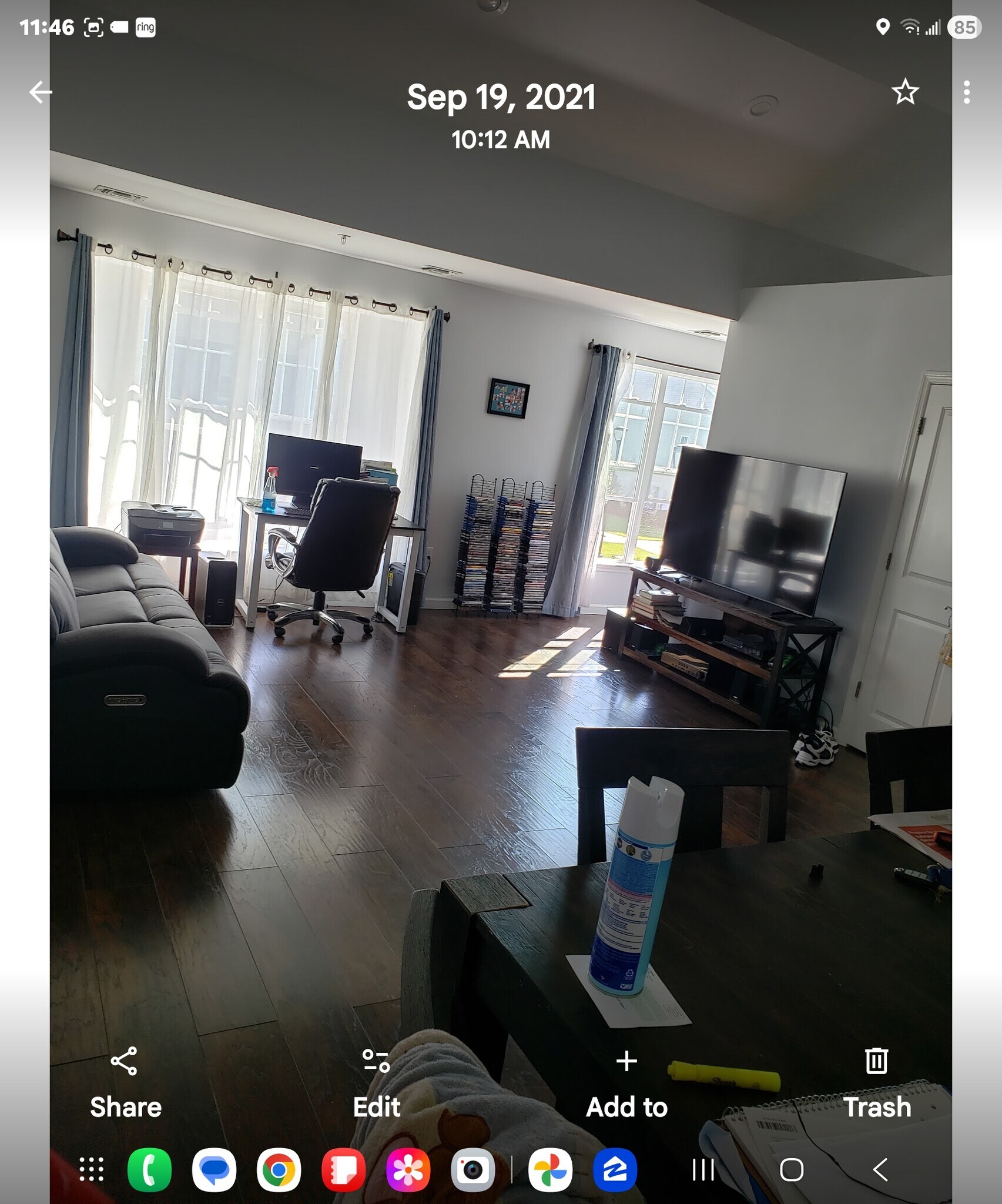Launch Chrome from the taskbar
This screenshot has width=1002, height=1204.
point(279,1169)
